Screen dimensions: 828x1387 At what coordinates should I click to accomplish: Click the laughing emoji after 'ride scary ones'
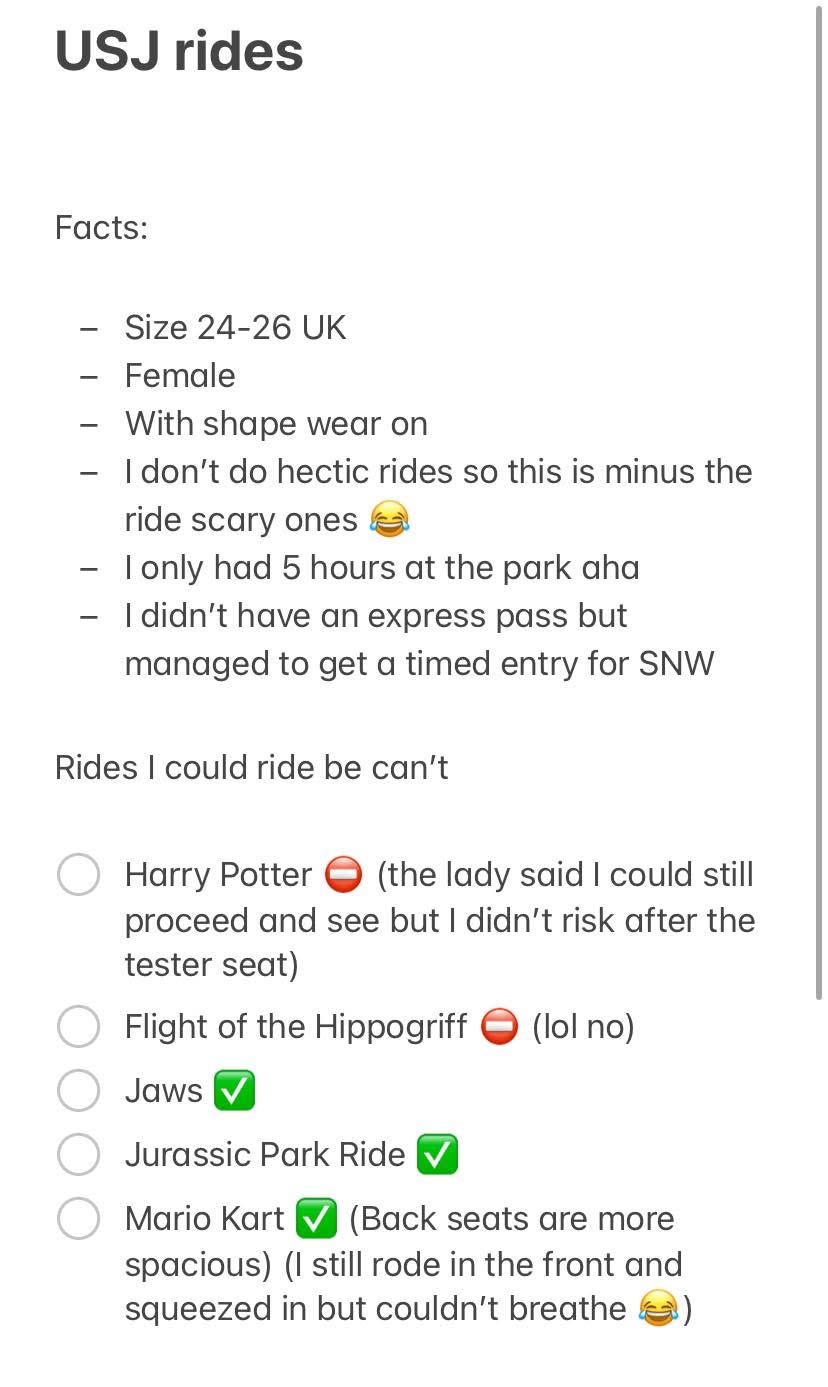click(388, 518)
